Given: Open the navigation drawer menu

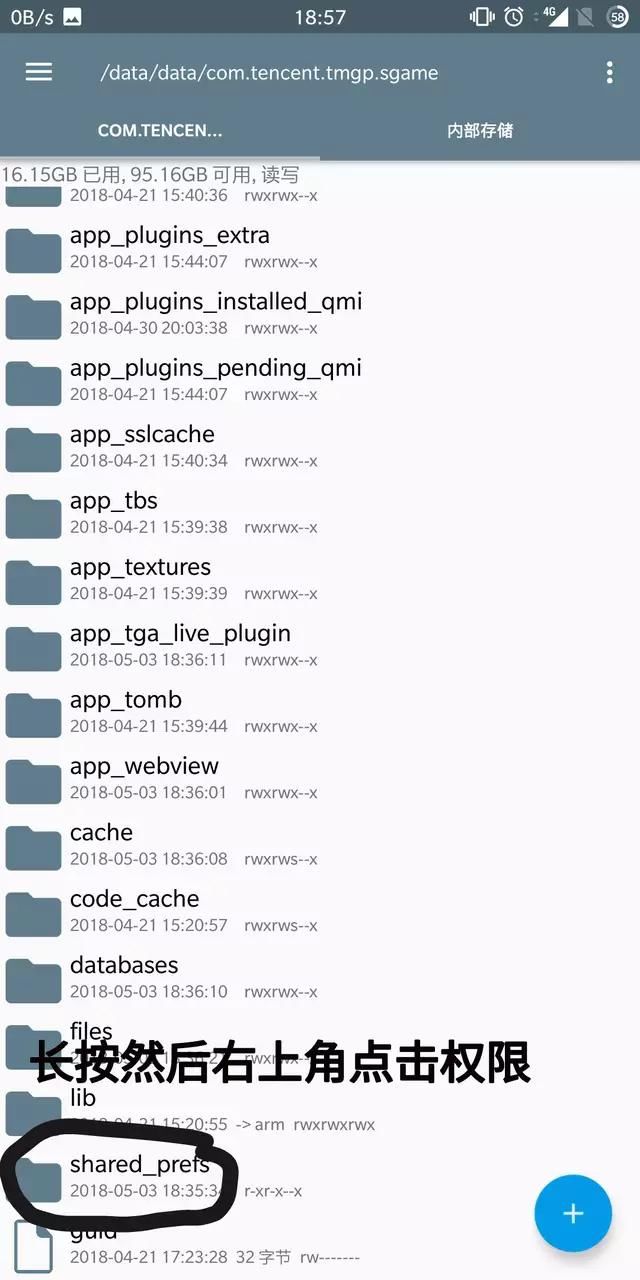Looking at the screenshot, I should (39, 72).
